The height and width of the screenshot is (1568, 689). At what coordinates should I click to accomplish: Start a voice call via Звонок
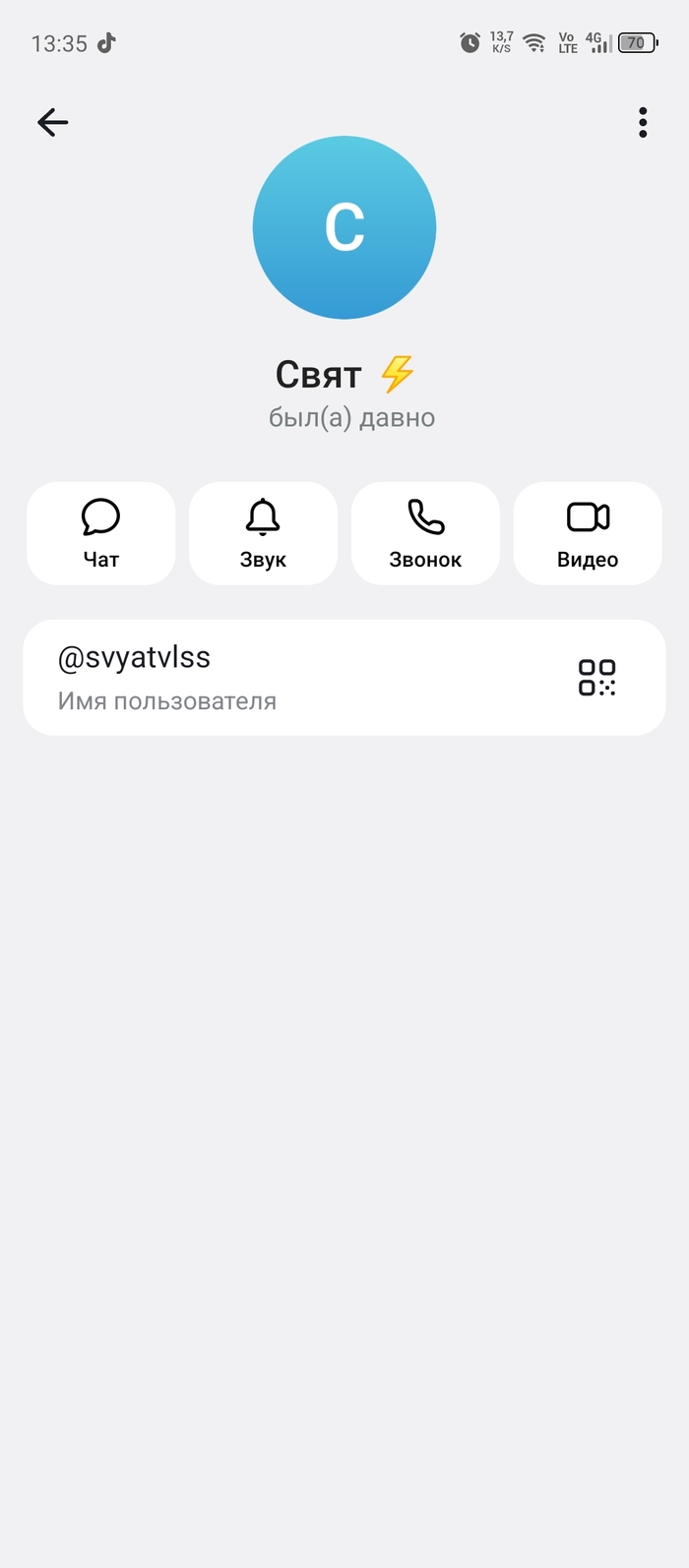click(x=425, y=533)
